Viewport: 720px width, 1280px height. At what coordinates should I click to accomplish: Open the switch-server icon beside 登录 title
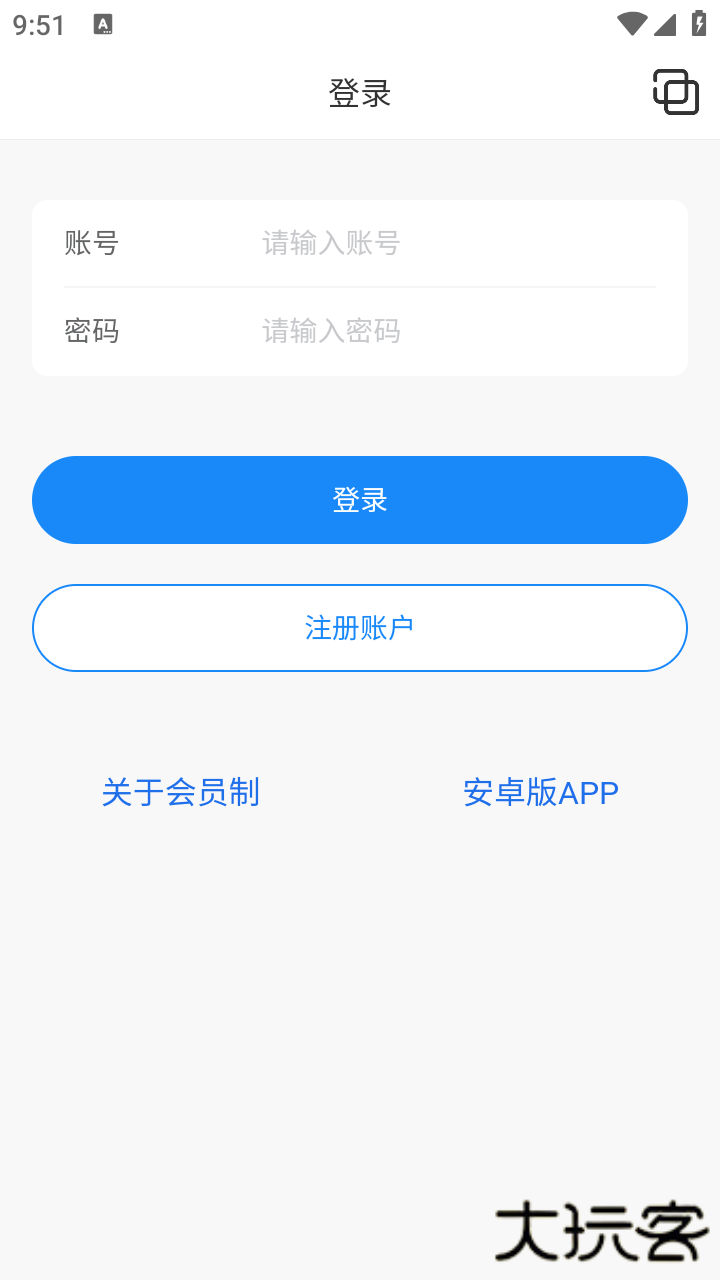click(x=675, y=93)
